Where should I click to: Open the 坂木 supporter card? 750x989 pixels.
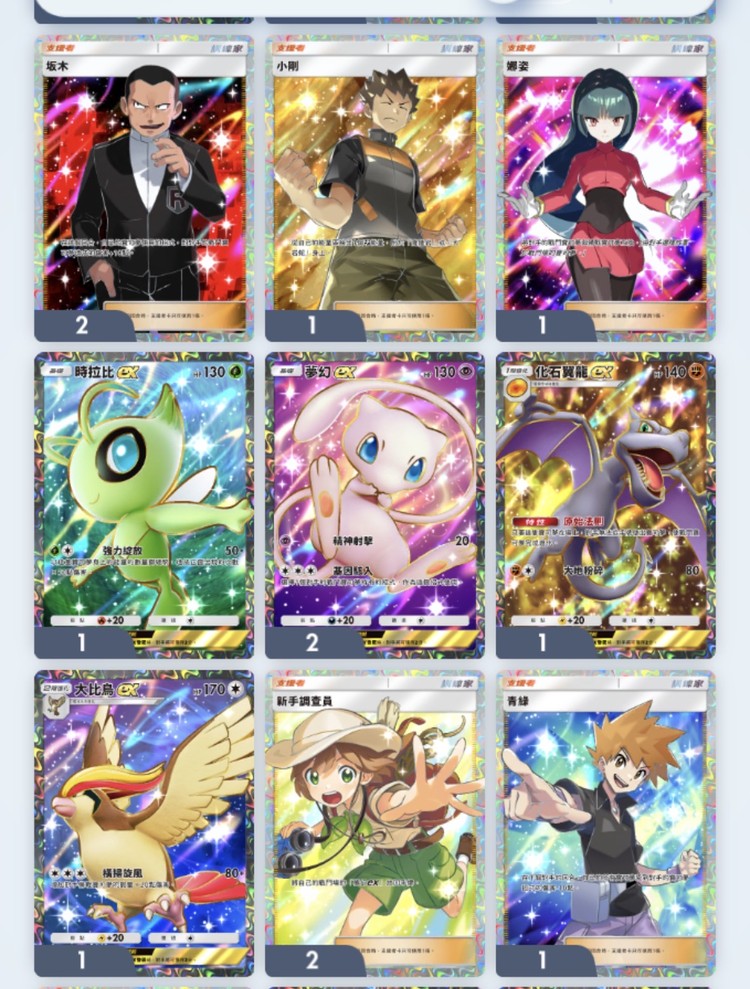(144, 185)
